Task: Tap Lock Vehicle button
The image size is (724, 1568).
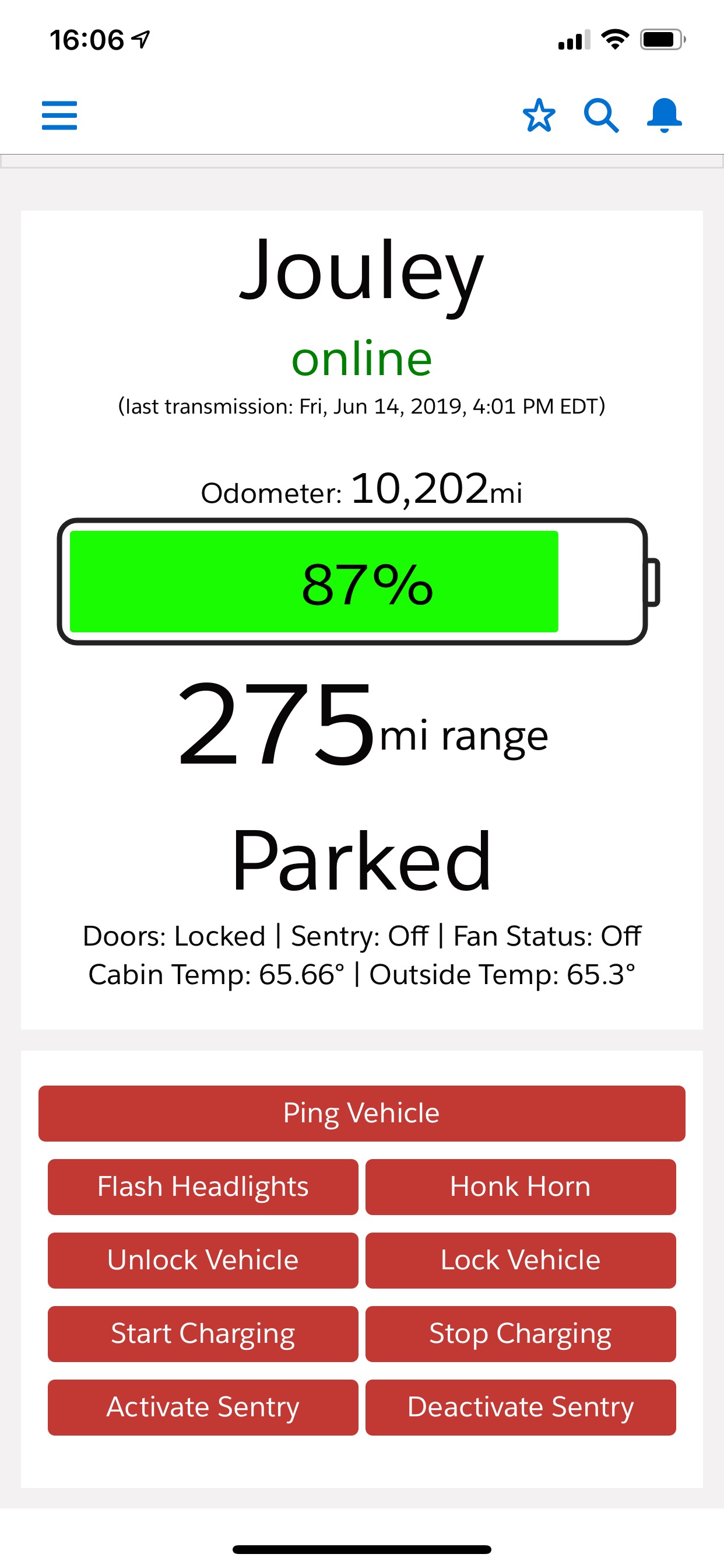Action: [520, 1261]
